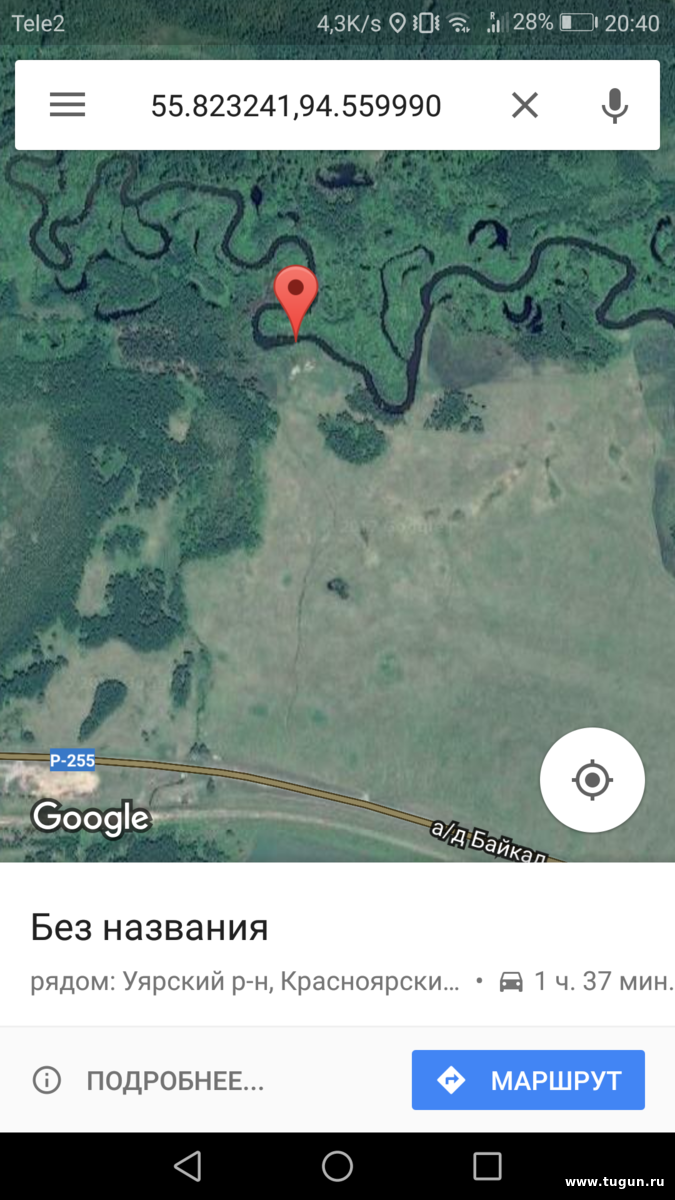
Task: Start voice search with the microphone
Action: click(x=614, y=105)
